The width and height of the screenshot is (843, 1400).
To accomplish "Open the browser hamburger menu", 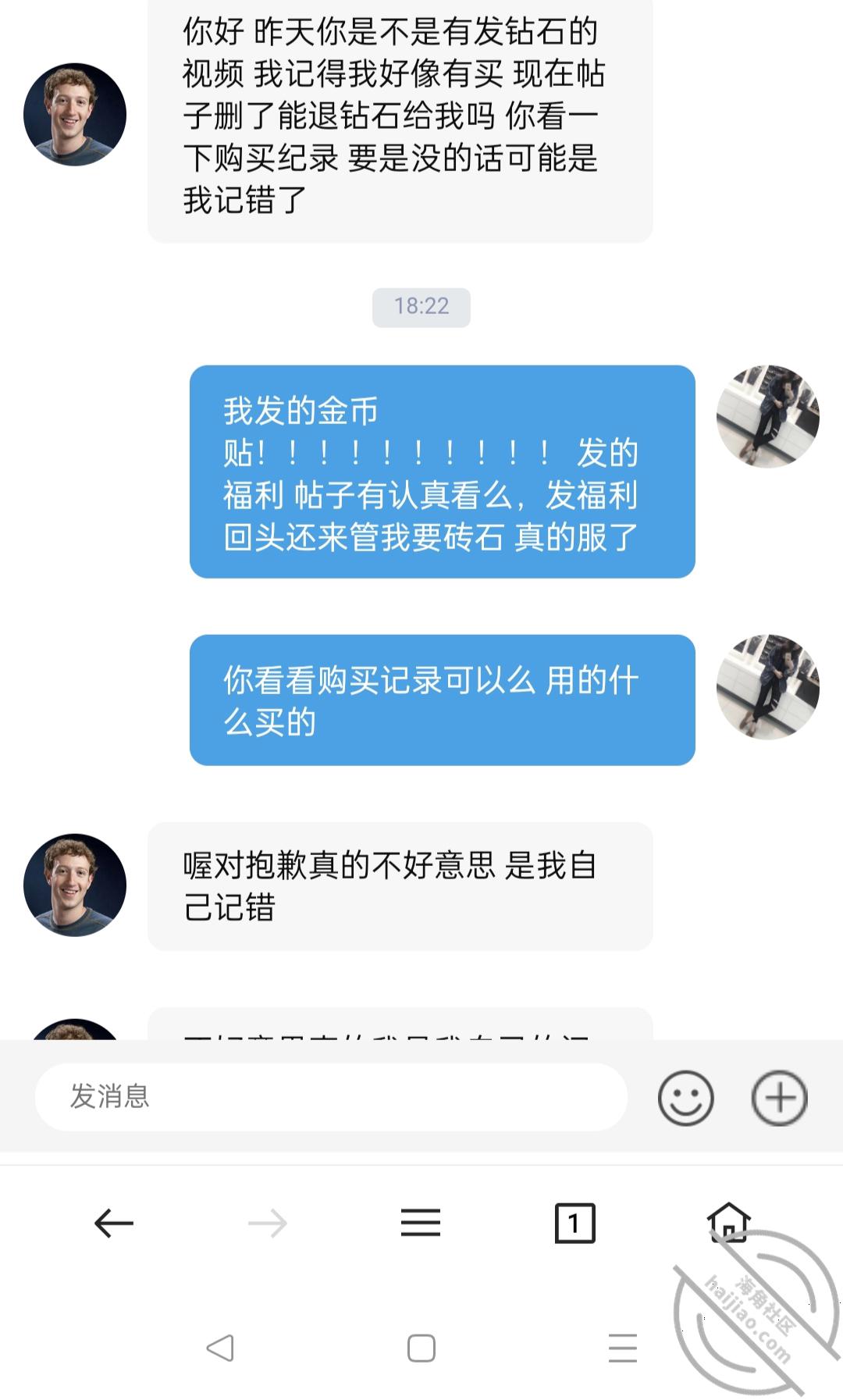I will coord(421,1223).
